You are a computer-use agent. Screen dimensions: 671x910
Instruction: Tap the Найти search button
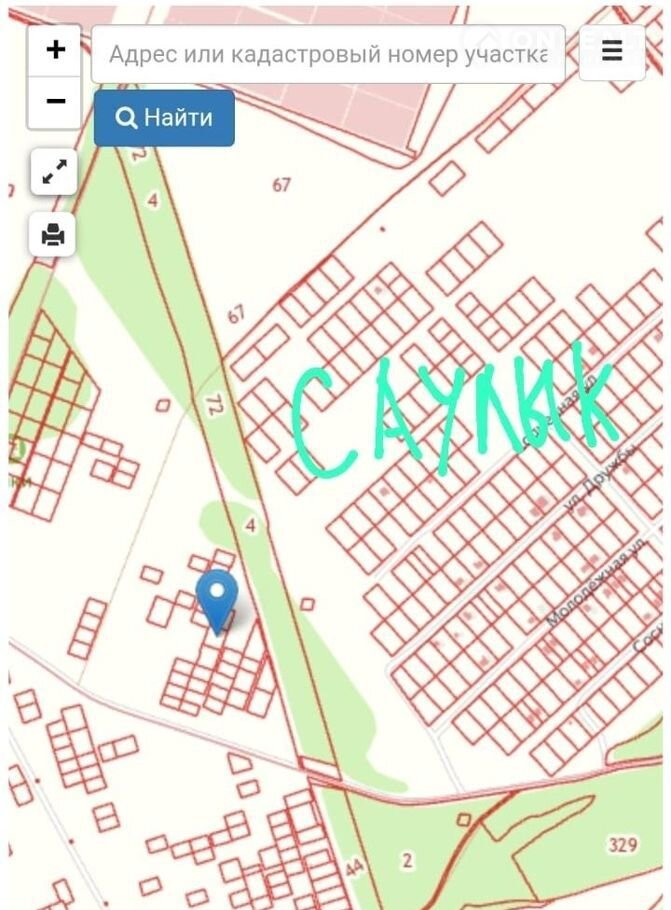tap(164, 118)
